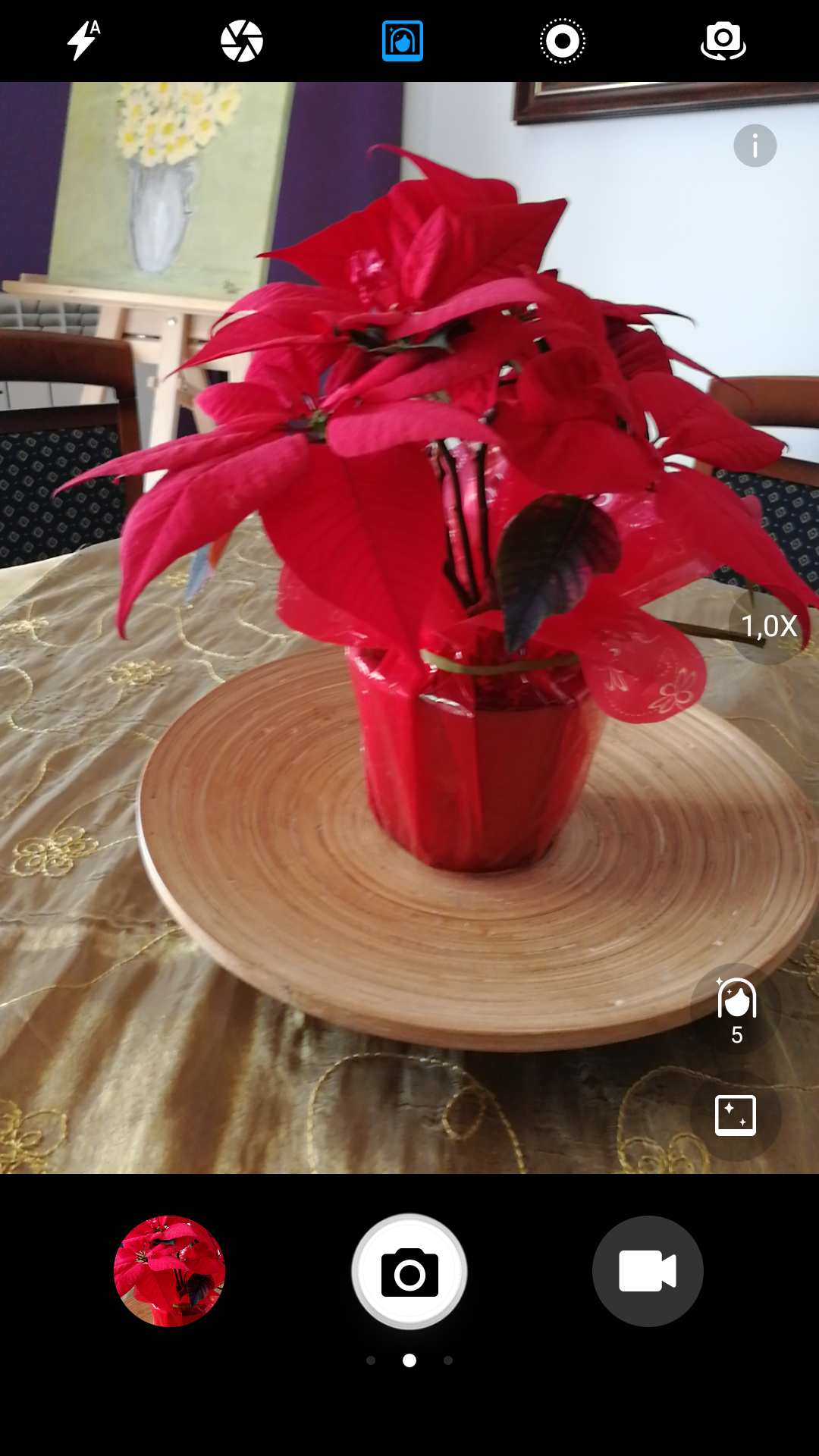
Task: Enable moving picture mode
Action: tap(563, 41)
